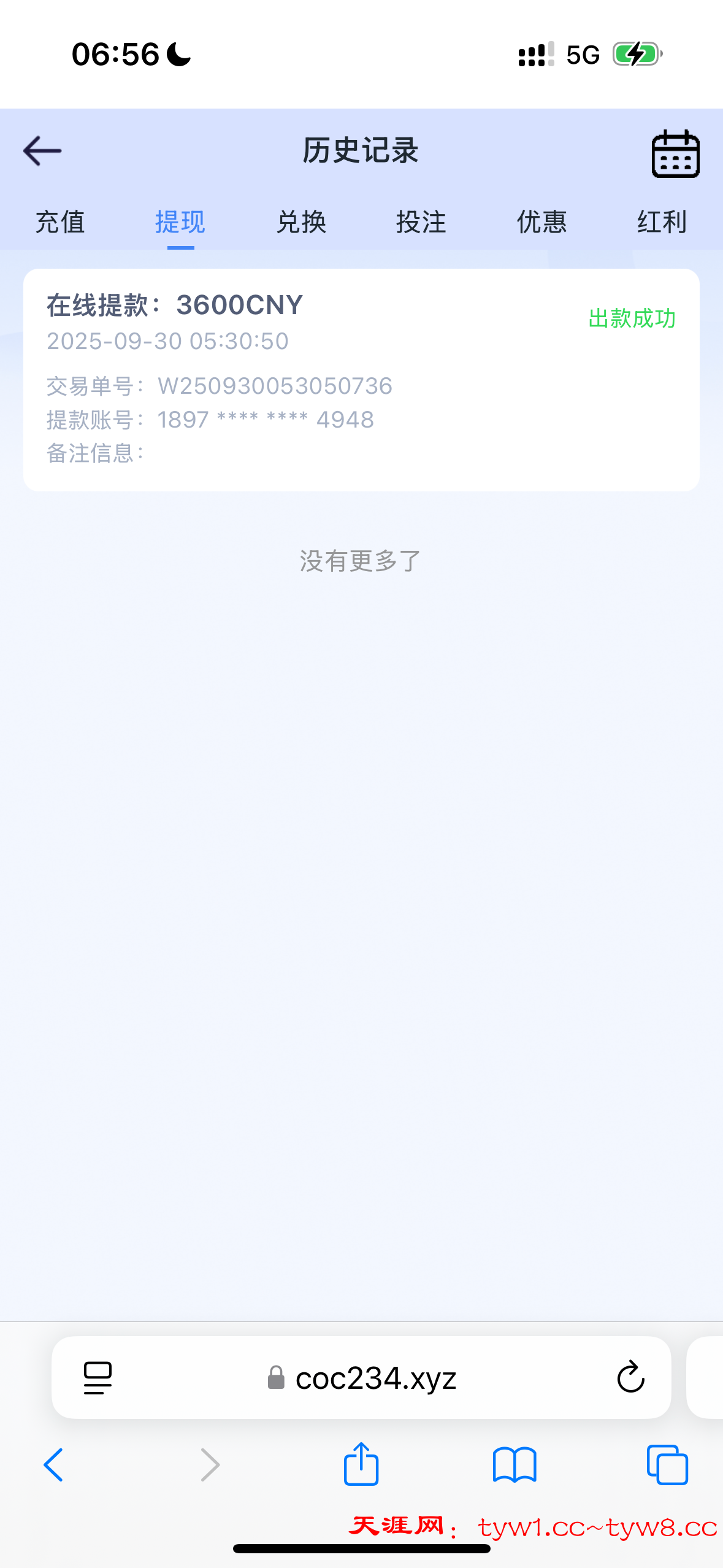
Task: Tap the coc234.xyz address bar
Action: (x=375, y=1378)
